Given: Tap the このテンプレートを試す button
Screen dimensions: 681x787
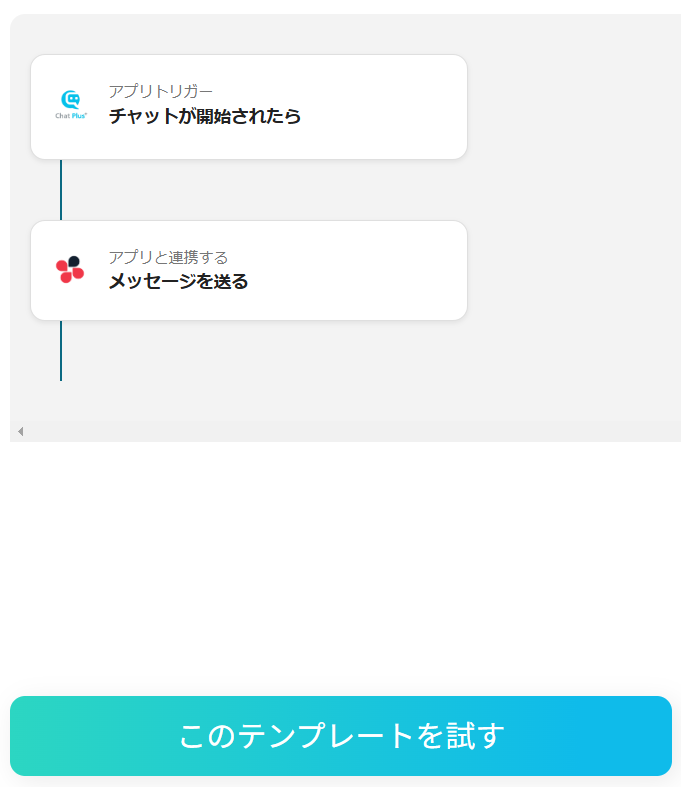Looking at the screenshot, I should coord(340,736).
